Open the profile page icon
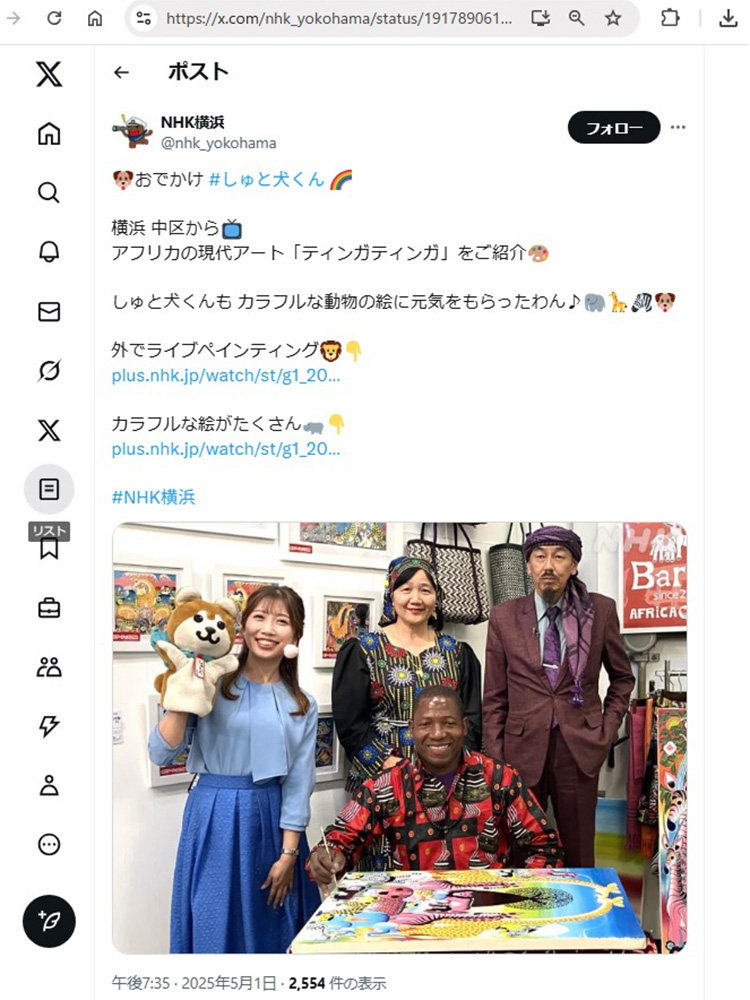This screenshot has height=1000, width=750. (x=49, y=785)
